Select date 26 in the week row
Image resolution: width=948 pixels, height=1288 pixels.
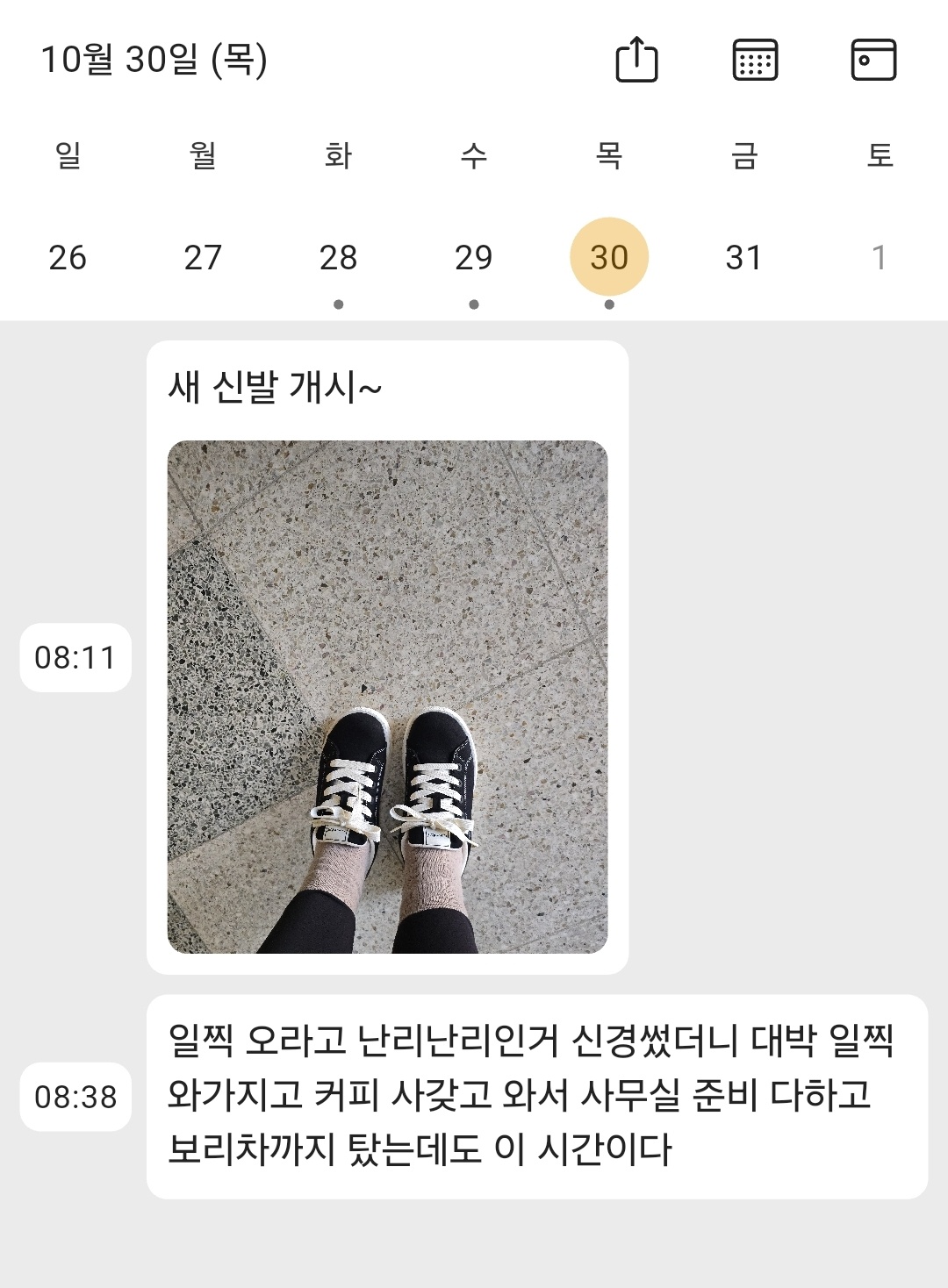click(x=68, y=258)
